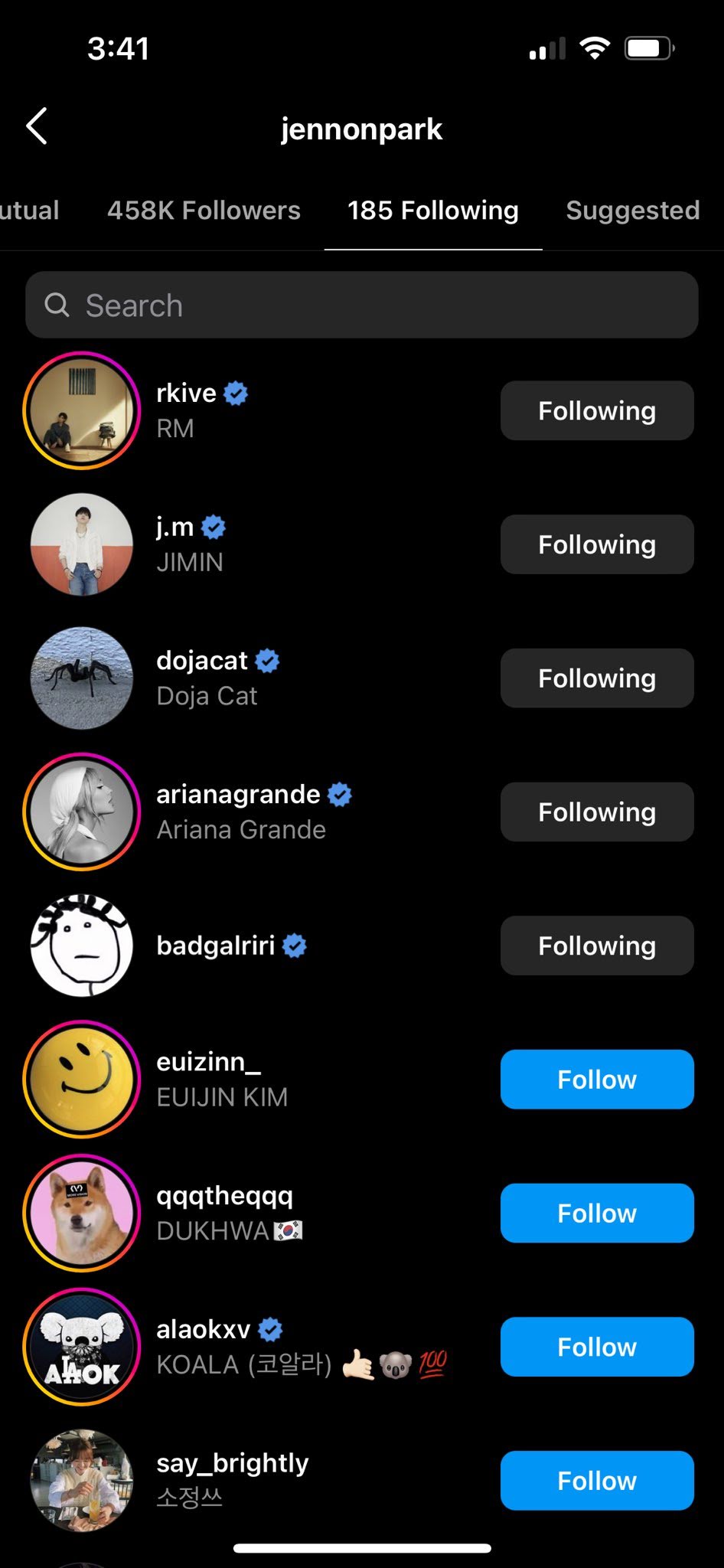
Task: Open the Mutual tab
Action: click(29, 211)
